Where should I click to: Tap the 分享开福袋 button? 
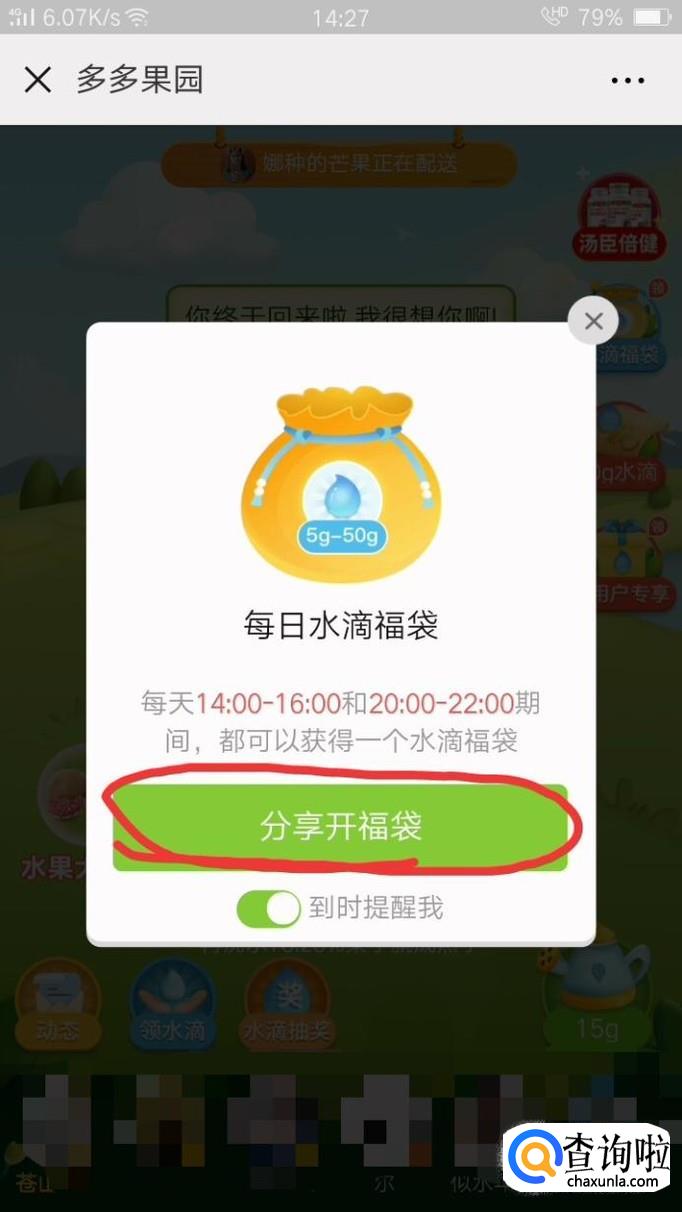point(340,826)
